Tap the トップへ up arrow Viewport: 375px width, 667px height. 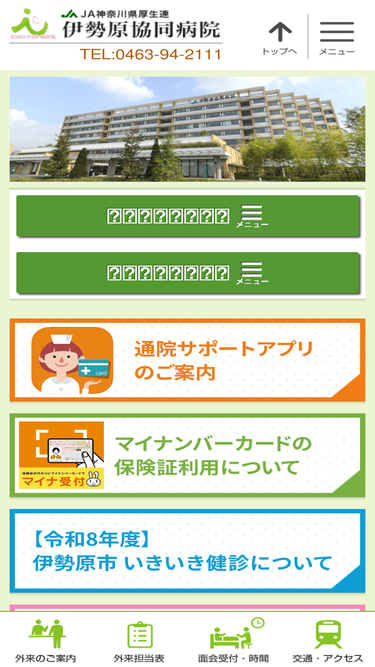279,39
